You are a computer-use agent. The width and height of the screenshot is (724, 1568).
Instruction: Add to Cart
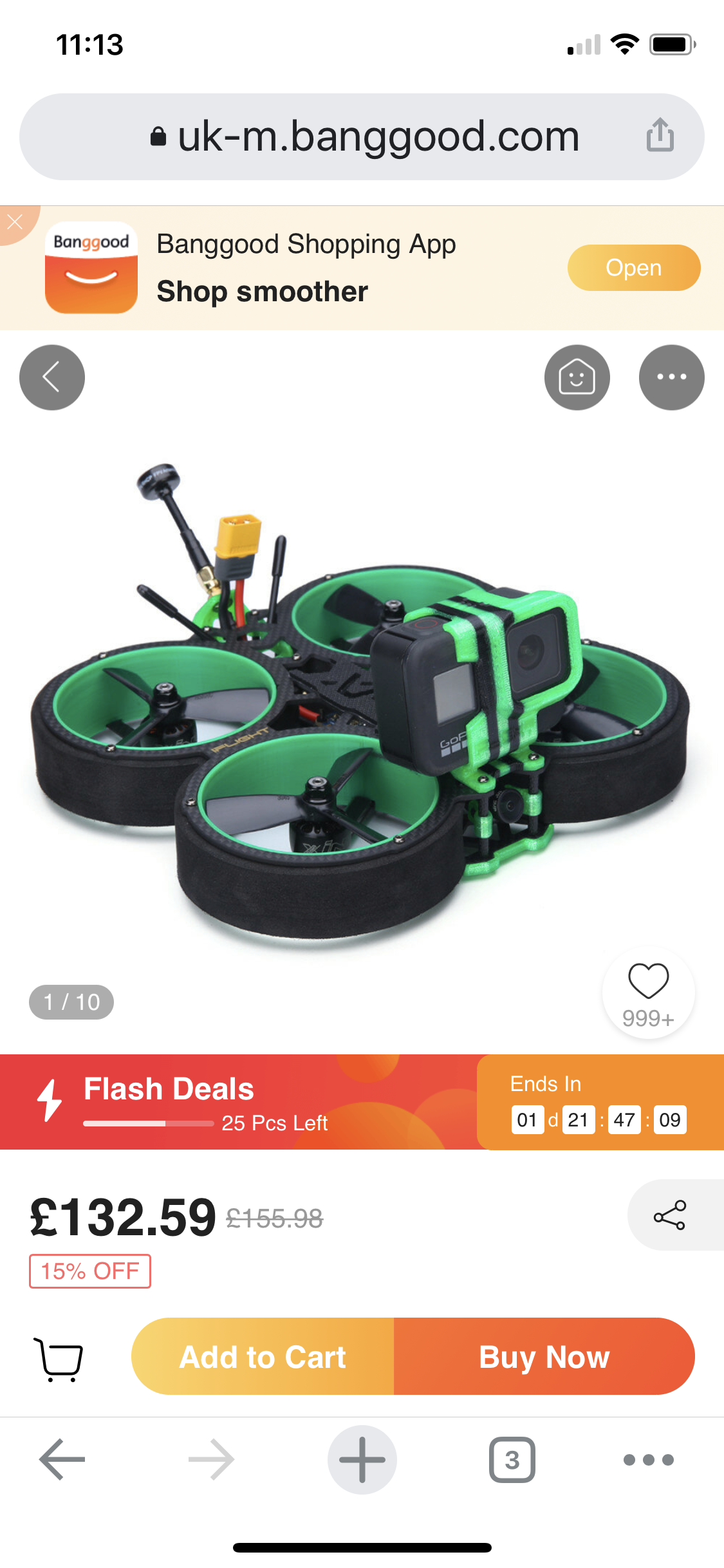click(263, 1356)
